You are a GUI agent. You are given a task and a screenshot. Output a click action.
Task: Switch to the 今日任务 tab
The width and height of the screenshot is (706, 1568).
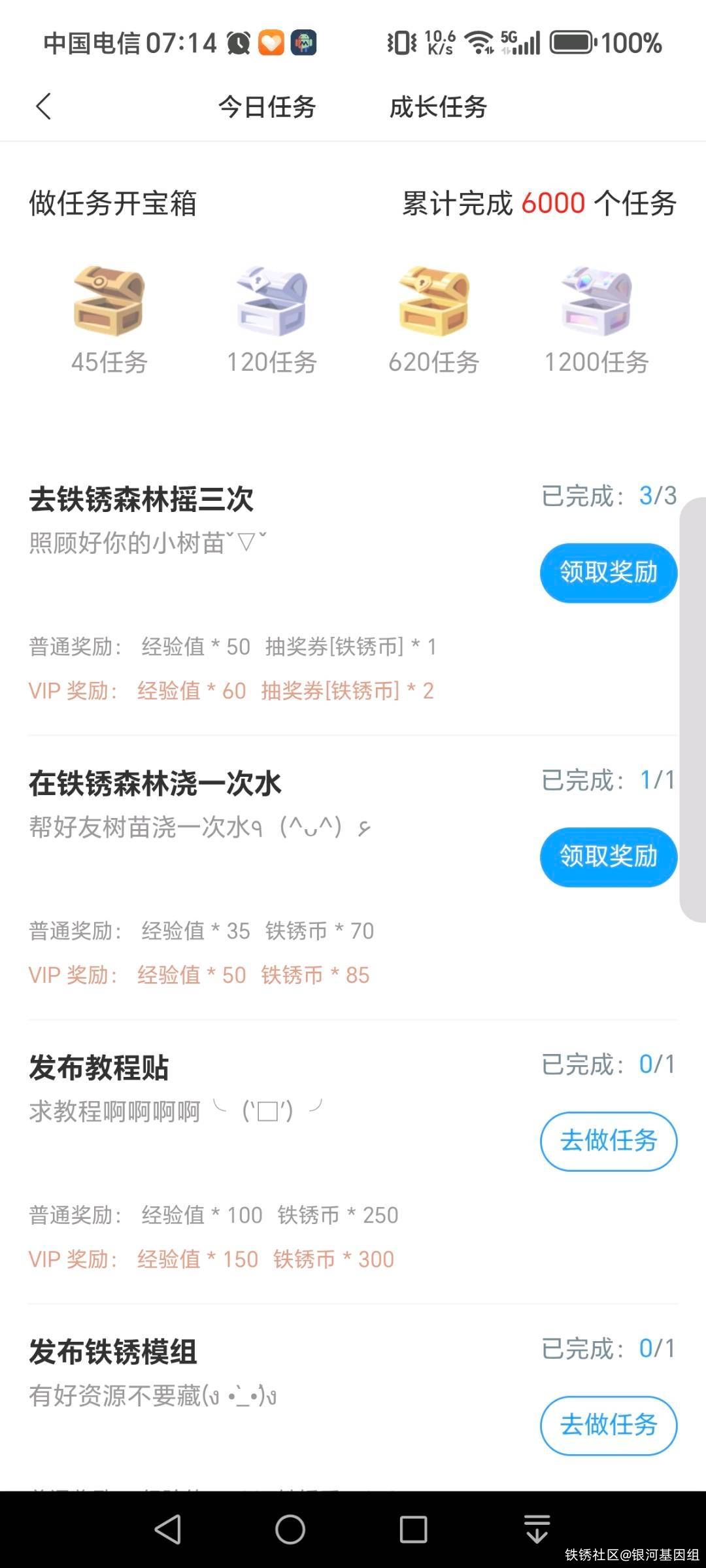point(267,107)
